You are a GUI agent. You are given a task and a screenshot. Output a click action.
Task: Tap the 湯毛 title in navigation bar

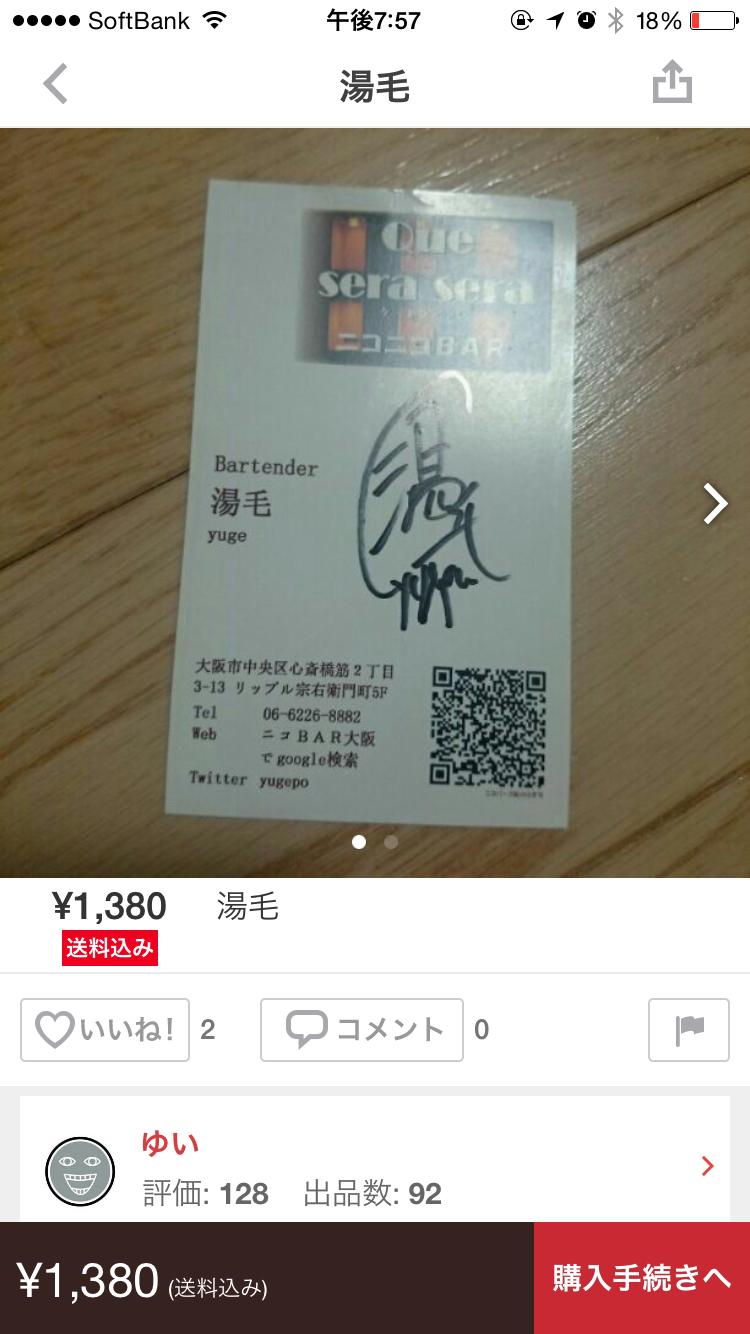(x=374, y=87)
